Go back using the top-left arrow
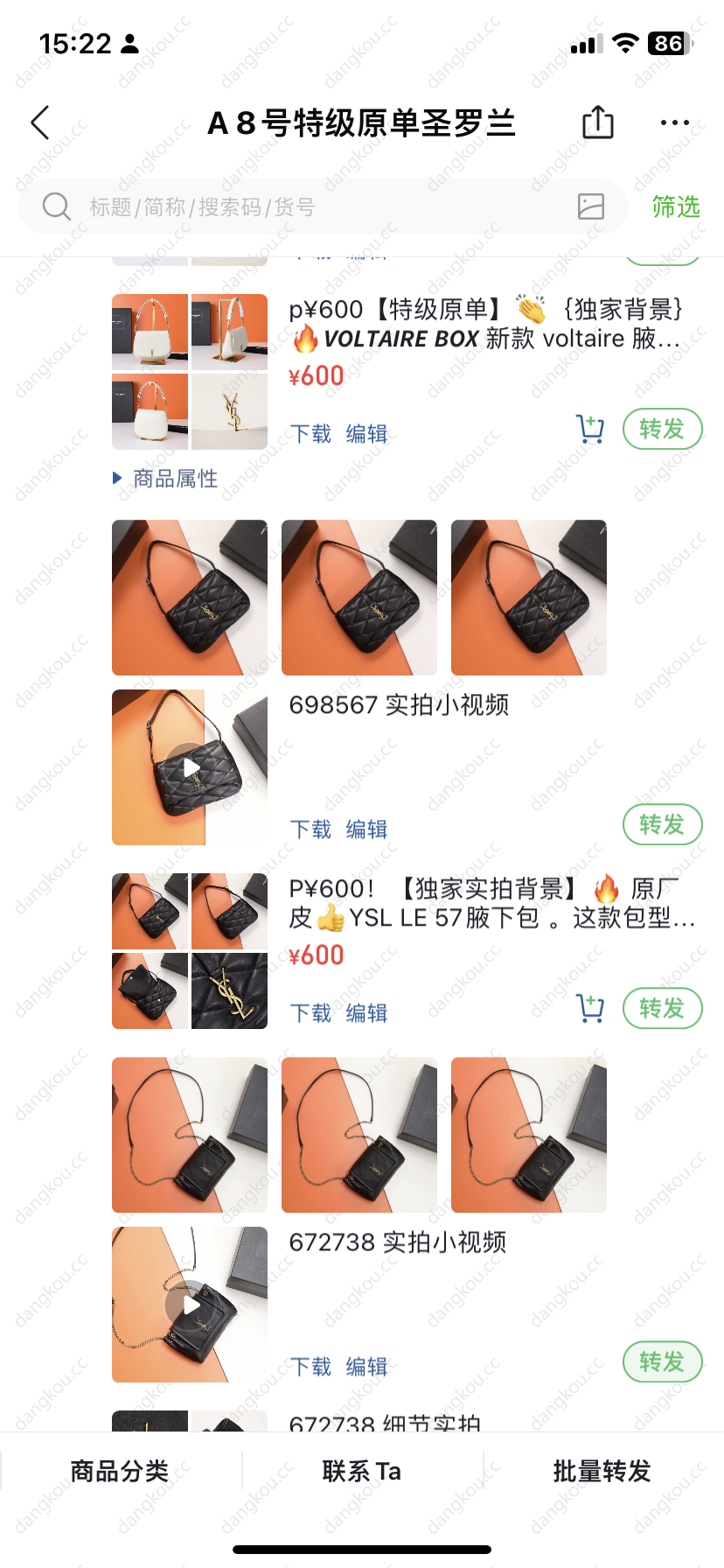 coord(40,123)
